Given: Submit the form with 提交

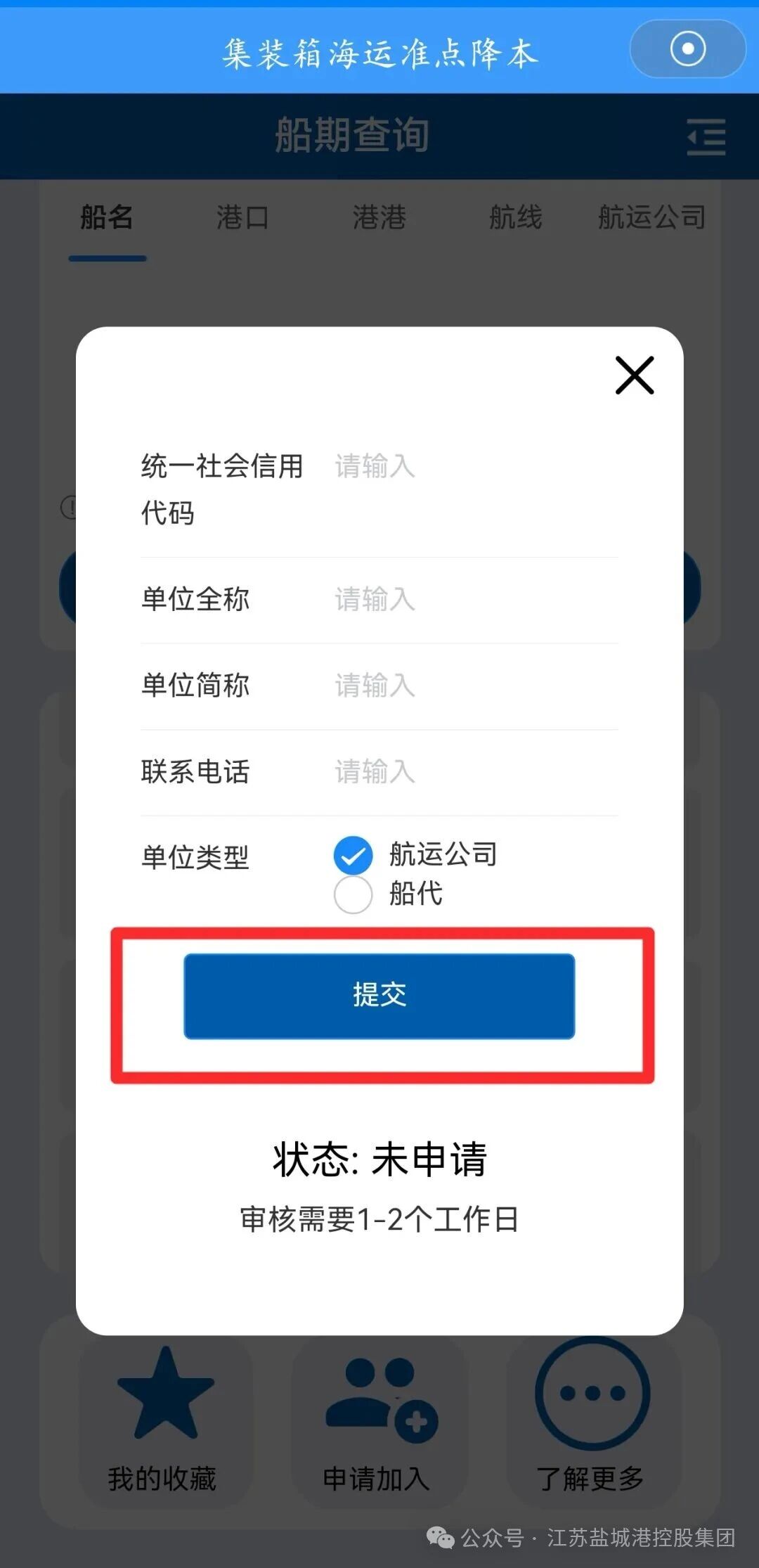Looking at the screenshot, I should 379,996.
